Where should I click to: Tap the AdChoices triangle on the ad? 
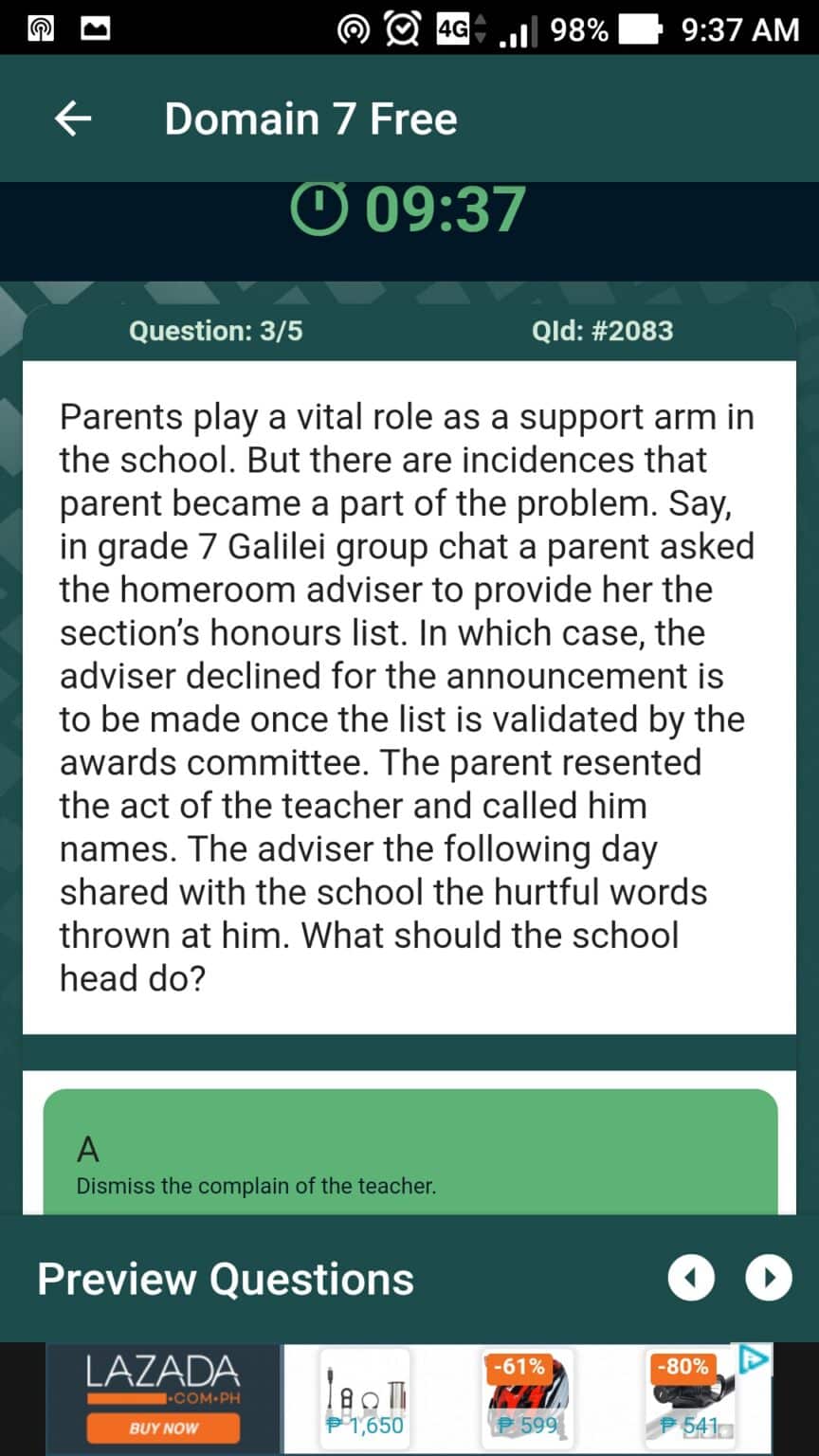tap(755, 1358)
